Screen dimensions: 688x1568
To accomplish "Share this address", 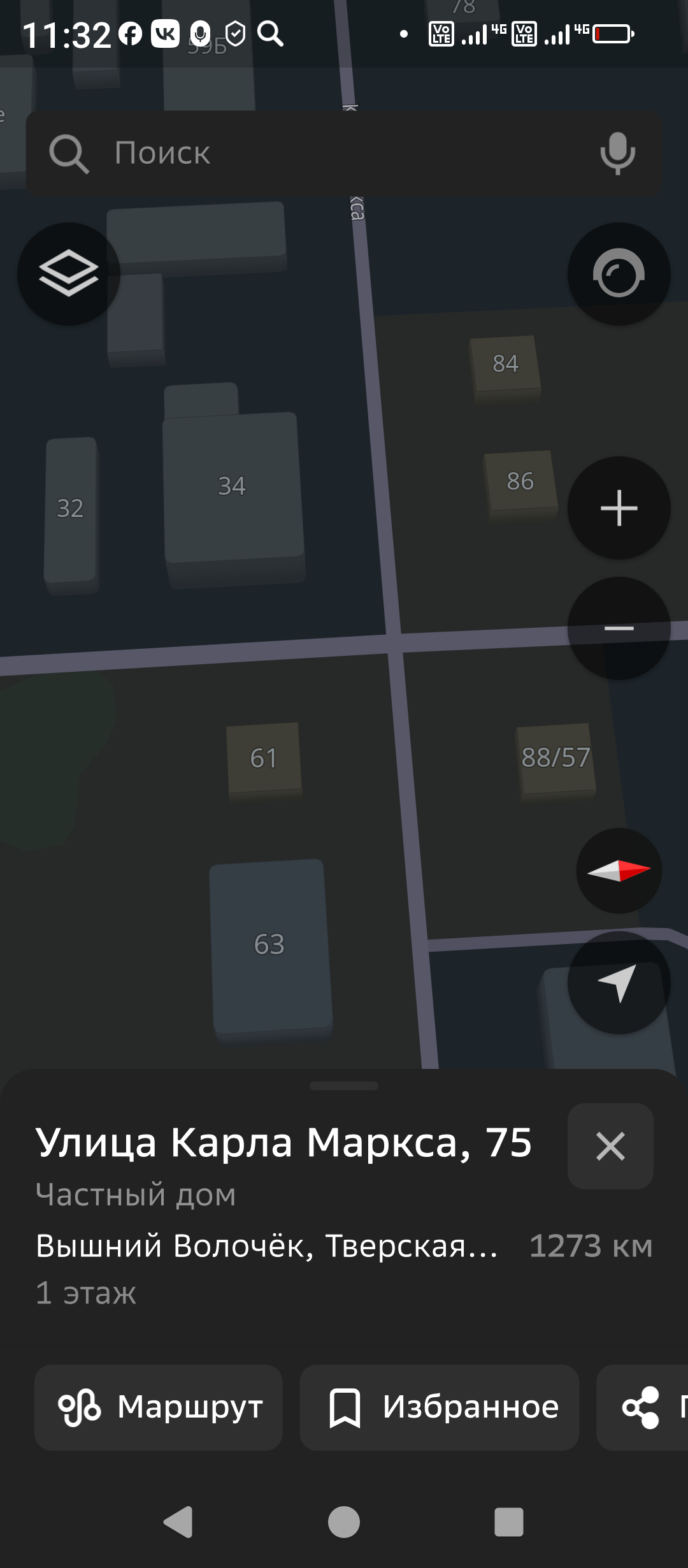I will [x=643, y=1407].
